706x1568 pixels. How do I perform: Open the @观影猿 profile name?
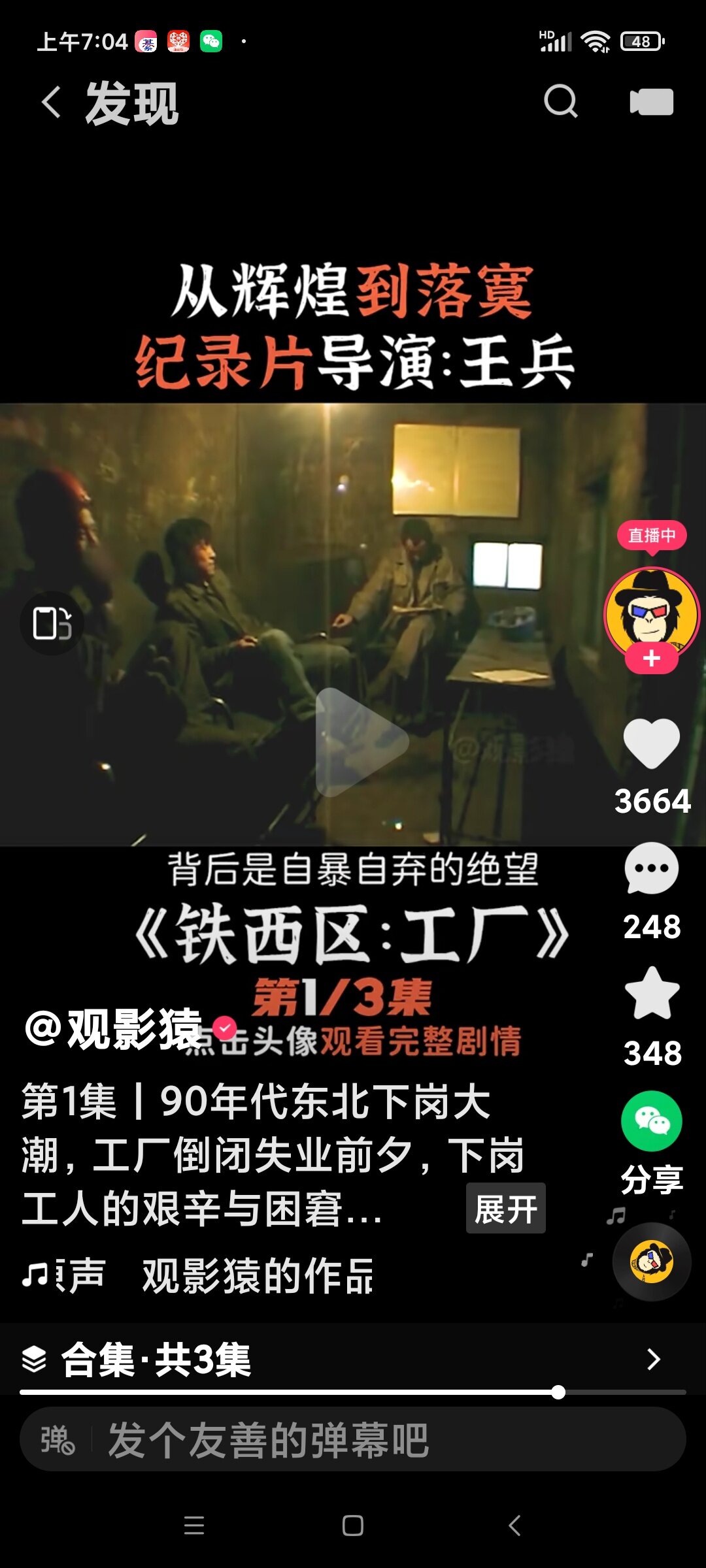114,1029
